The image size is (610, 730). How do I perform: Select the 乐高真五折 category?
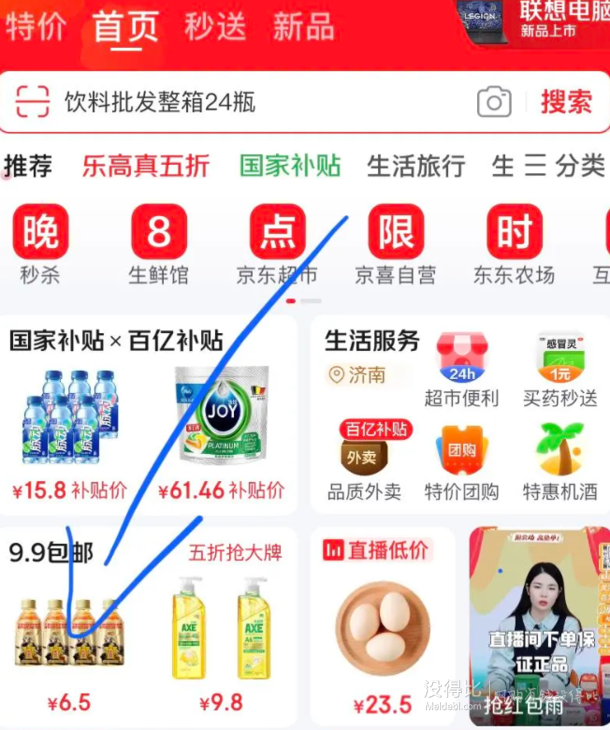(146, 166)
